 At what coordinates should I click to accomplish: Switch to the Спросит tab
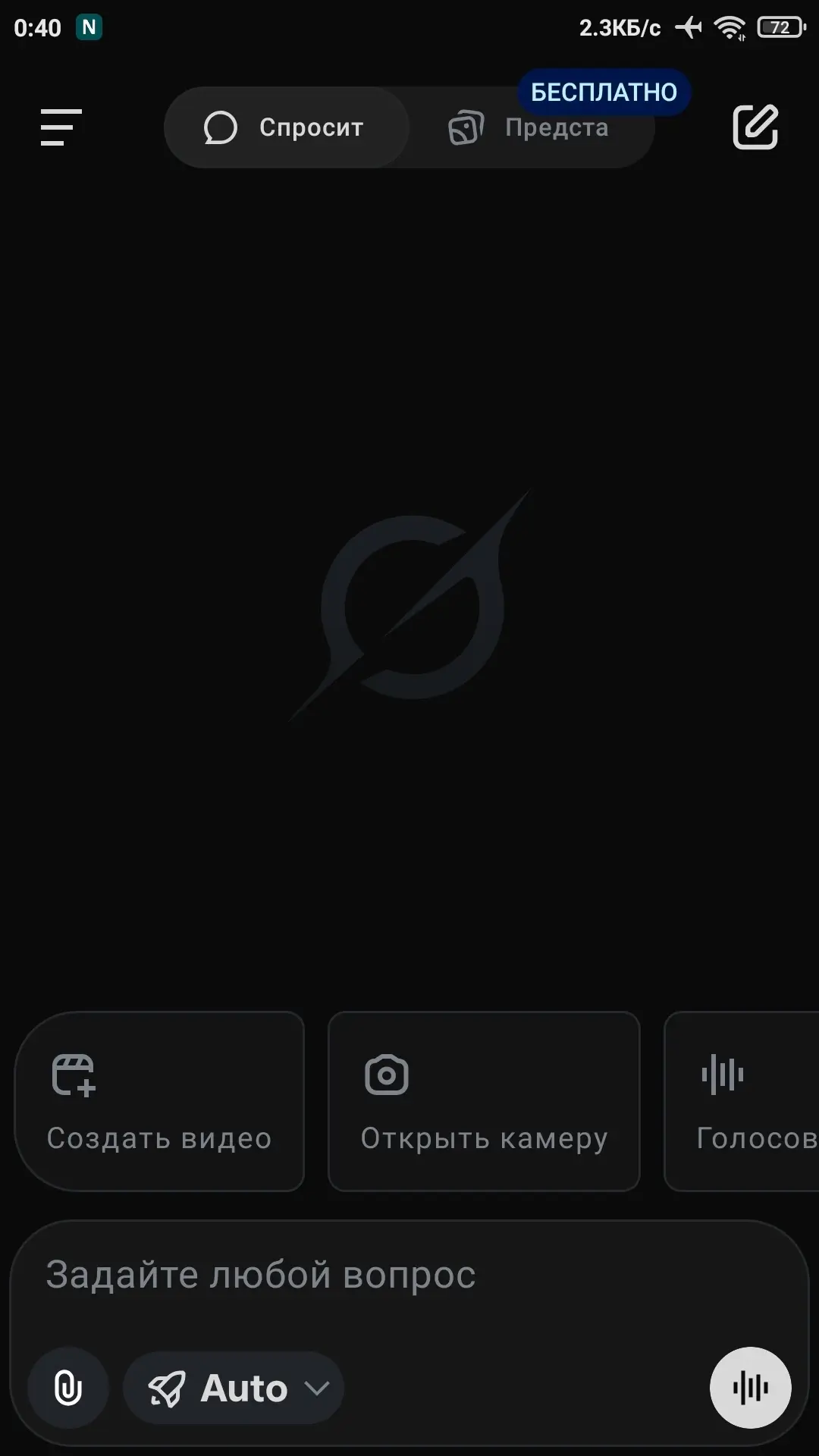287,127
